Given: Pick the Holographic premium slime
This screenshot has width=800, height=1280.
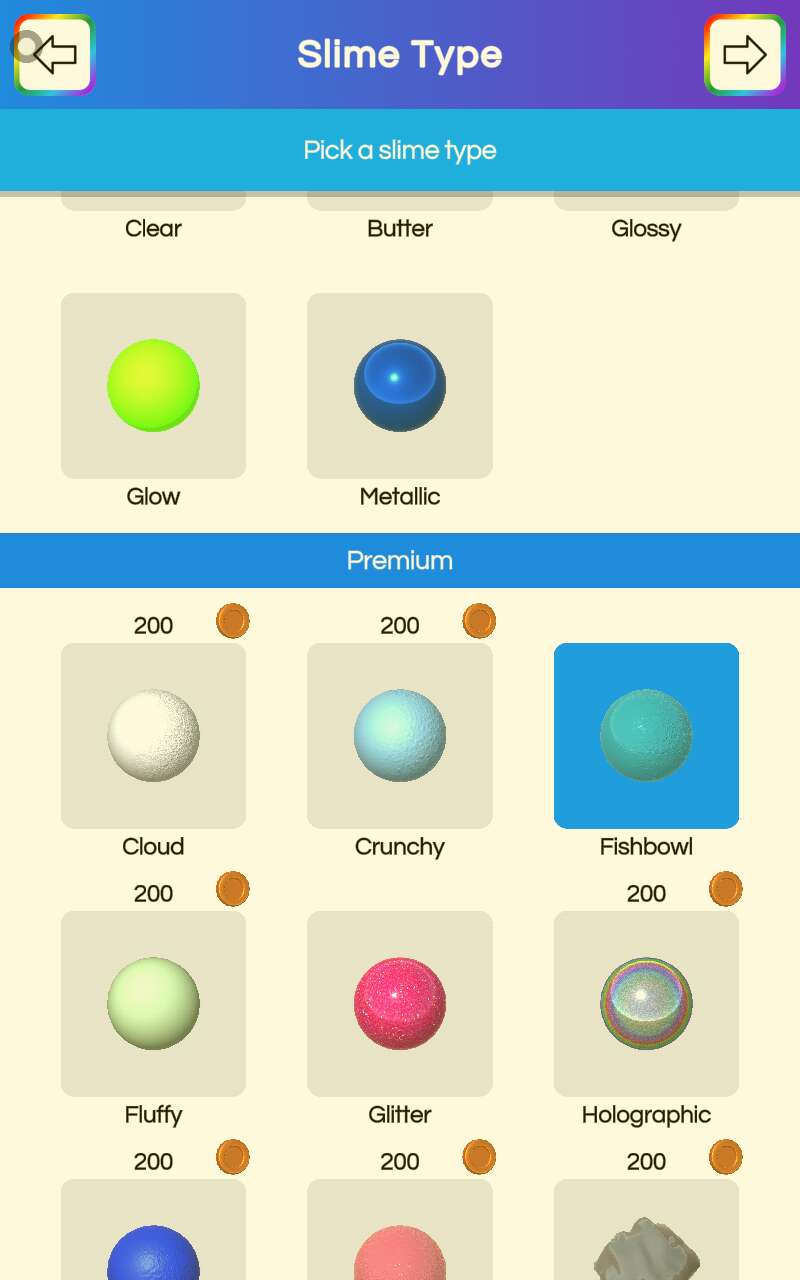Looking at the screenshot, I should tap(646, 1003).
